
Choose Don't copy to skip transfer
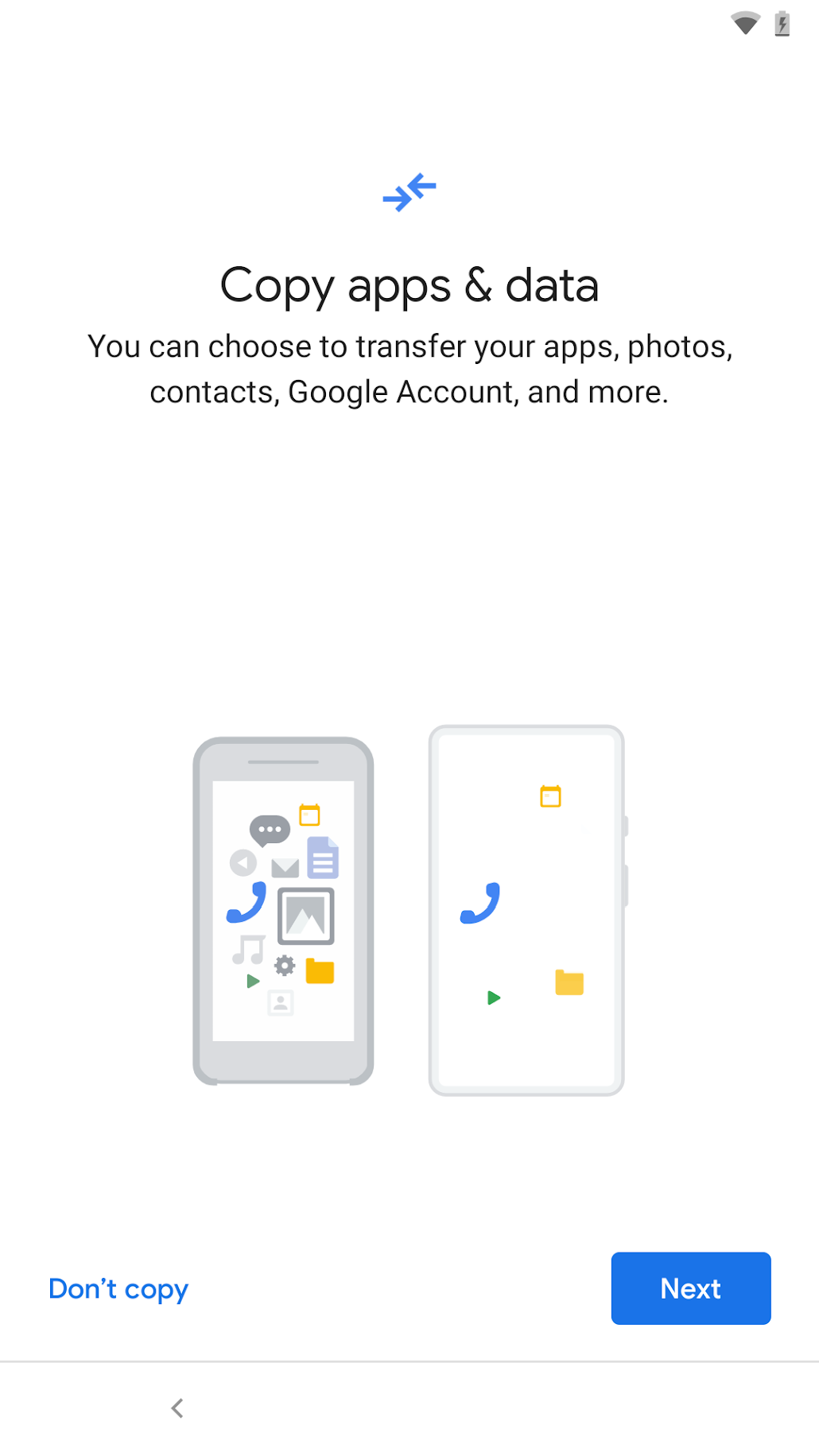(x=118, y=1288)
